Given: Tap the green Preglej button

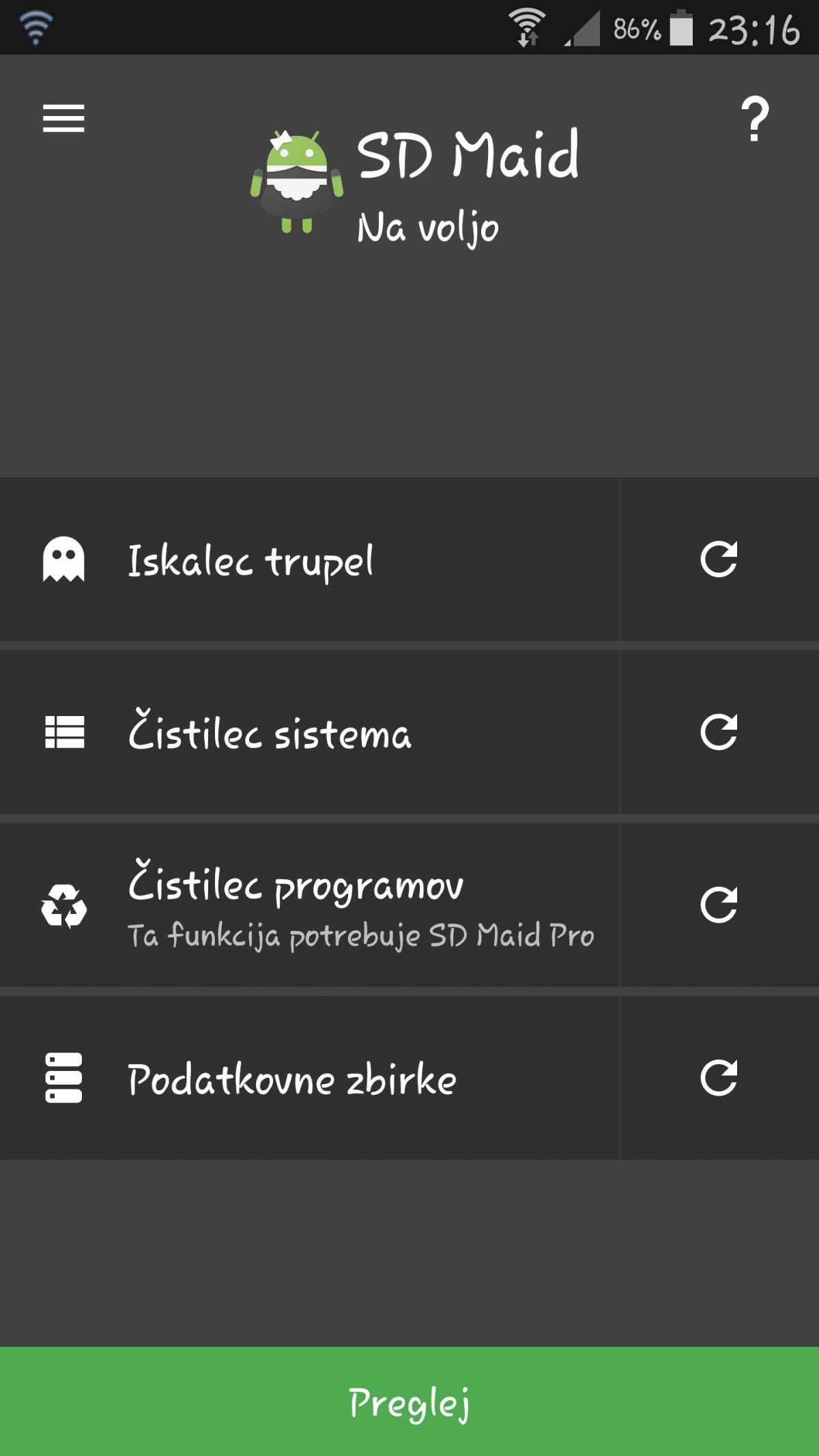Looking at the screenshot, I should click(x=409, y=1401).
